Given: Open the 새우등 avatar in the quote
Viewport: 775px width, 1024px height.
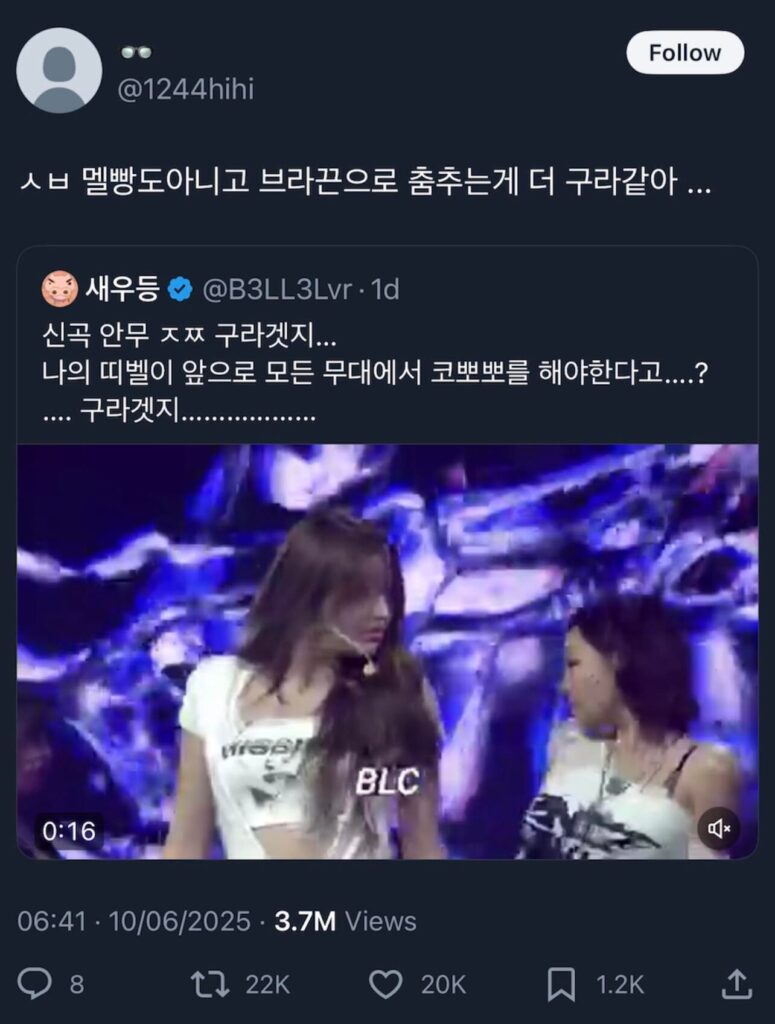Looking at the screenshot, I should click(x=60, y=290).
